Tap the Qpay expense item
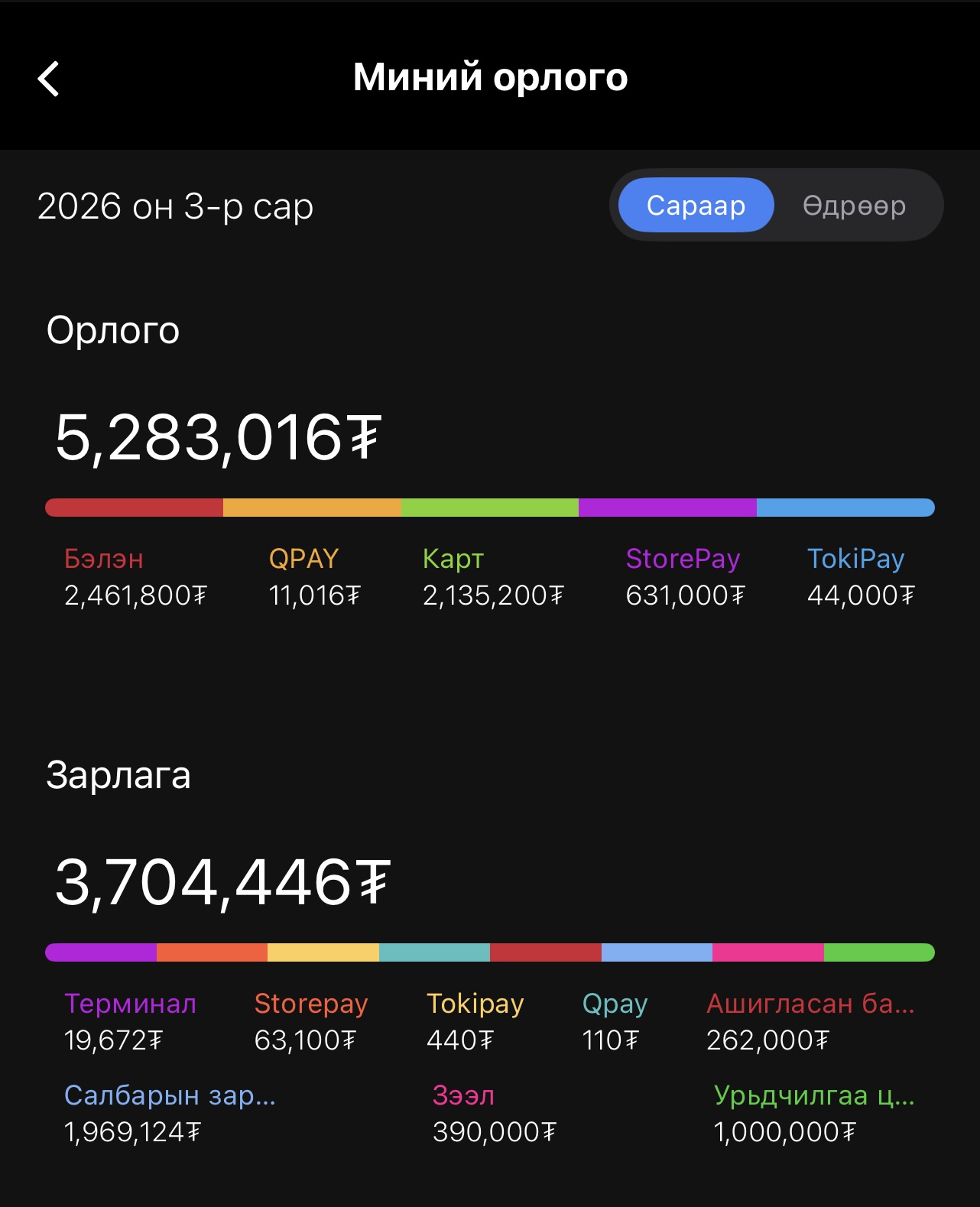This screenshot has width=980, height=1207. coord(614,1004)
